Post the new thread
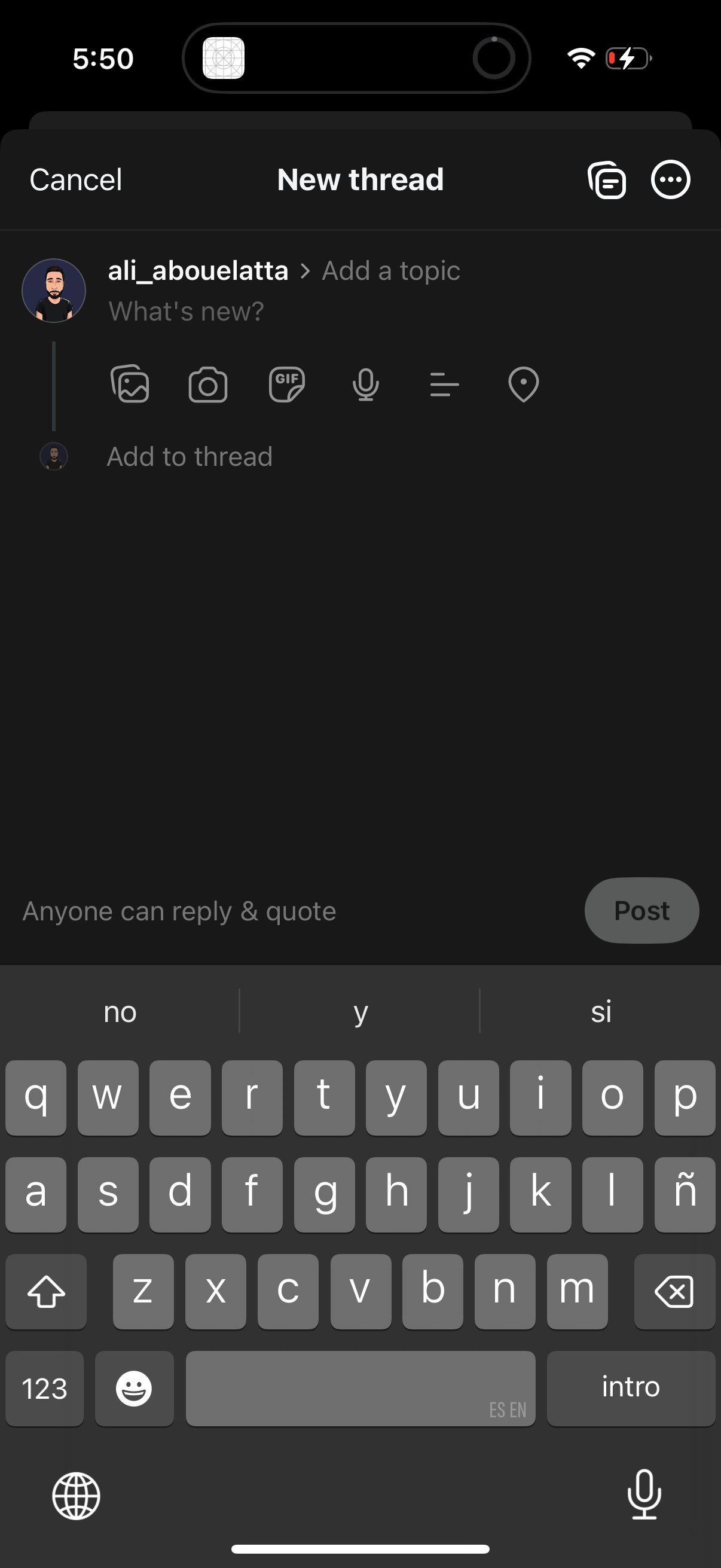The height and width of the screenshot is (1568, 721). (641, 910)
